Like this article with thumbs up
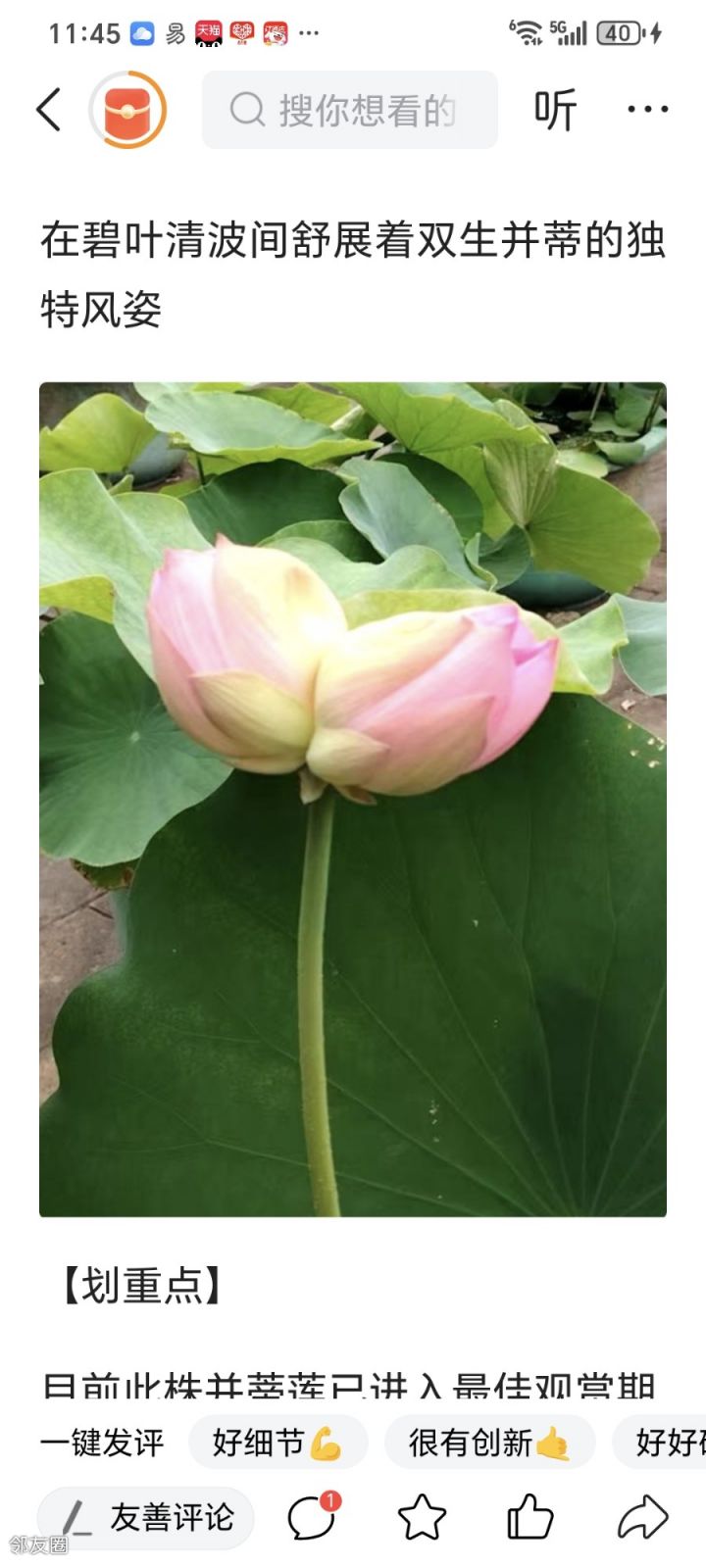The image size is (706, 1568). (529, 1518)
